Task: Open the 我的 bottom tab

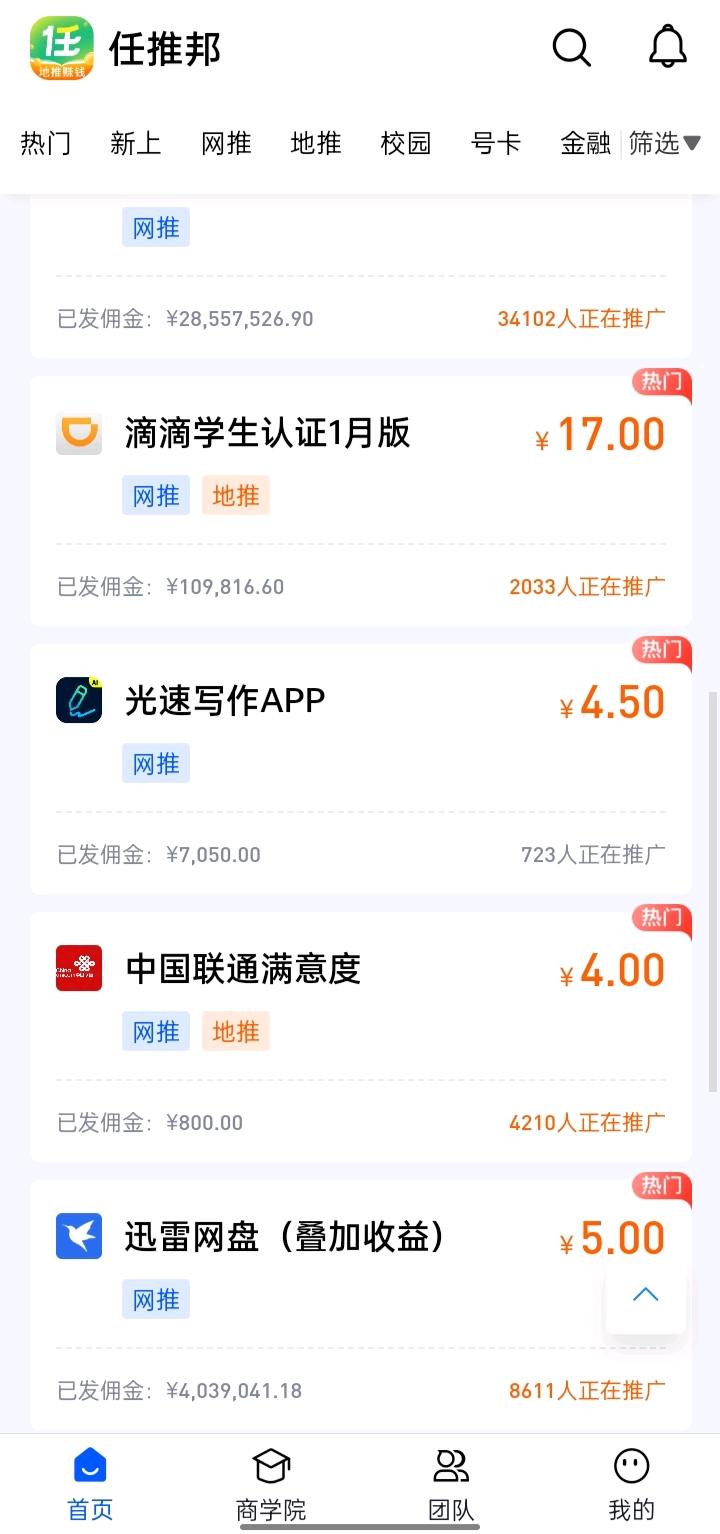Action: pyautogui.click(x=631, y=1484)
